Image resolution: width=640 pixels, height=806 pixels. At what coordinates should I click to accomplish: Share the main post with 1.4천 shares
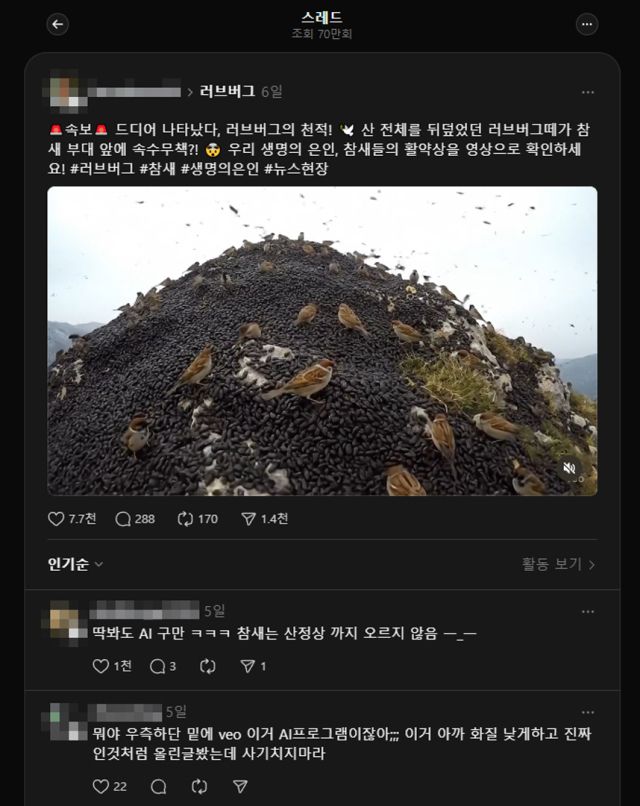(x=249, y=519)
